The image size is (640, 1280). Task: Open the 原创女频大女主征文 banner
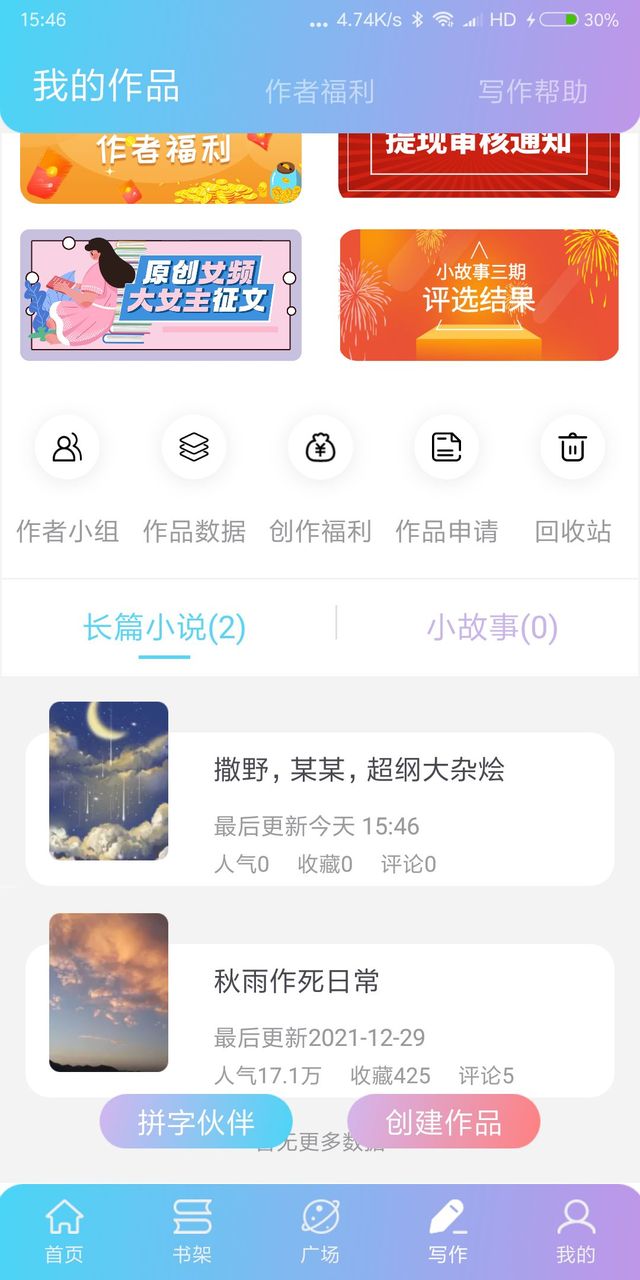tap(160, 295)
